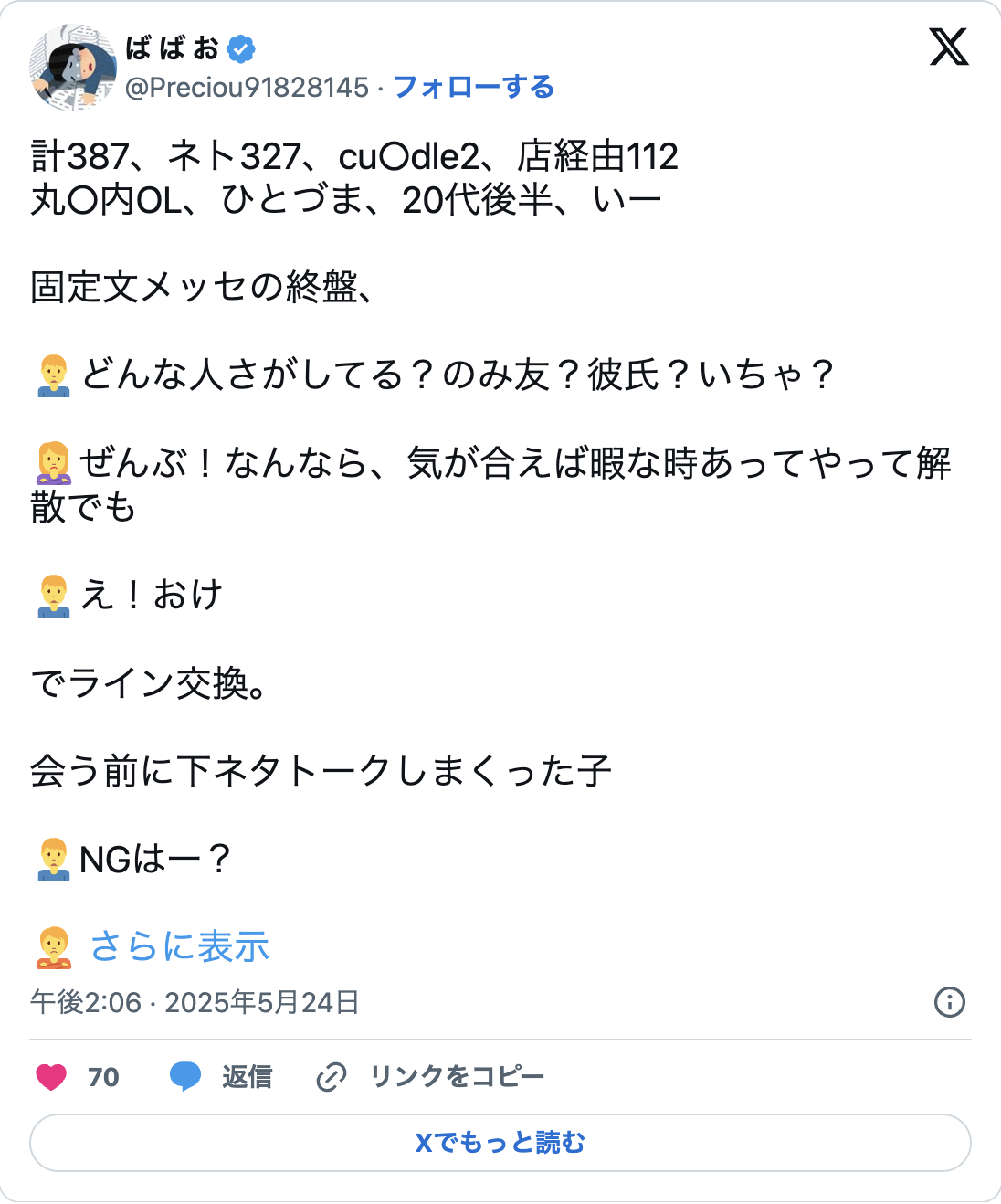Open the X logo link
This screenshot has width=1001, height=1204.
coord(949,48)
